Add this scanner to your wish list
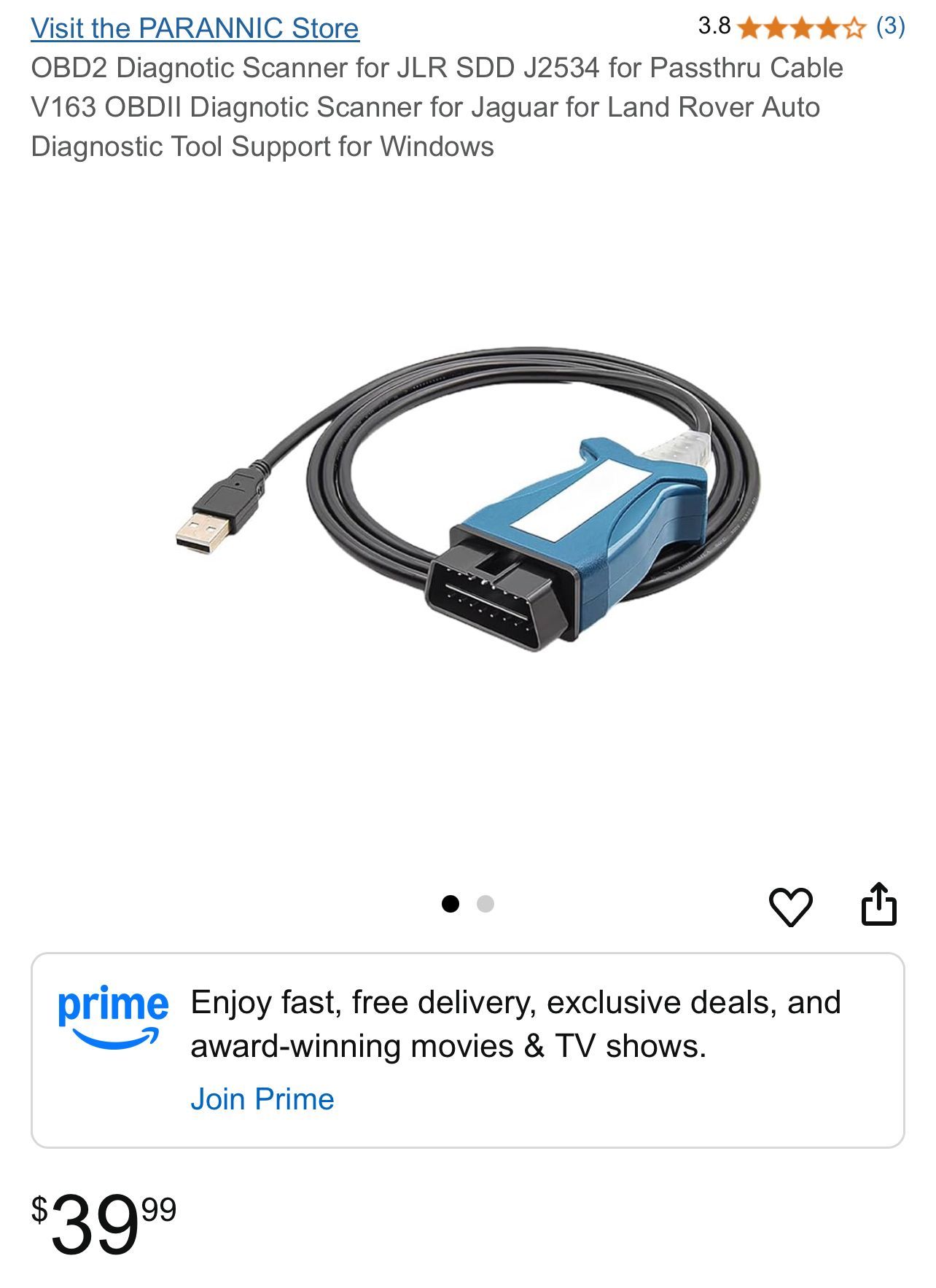 point(790,906)
